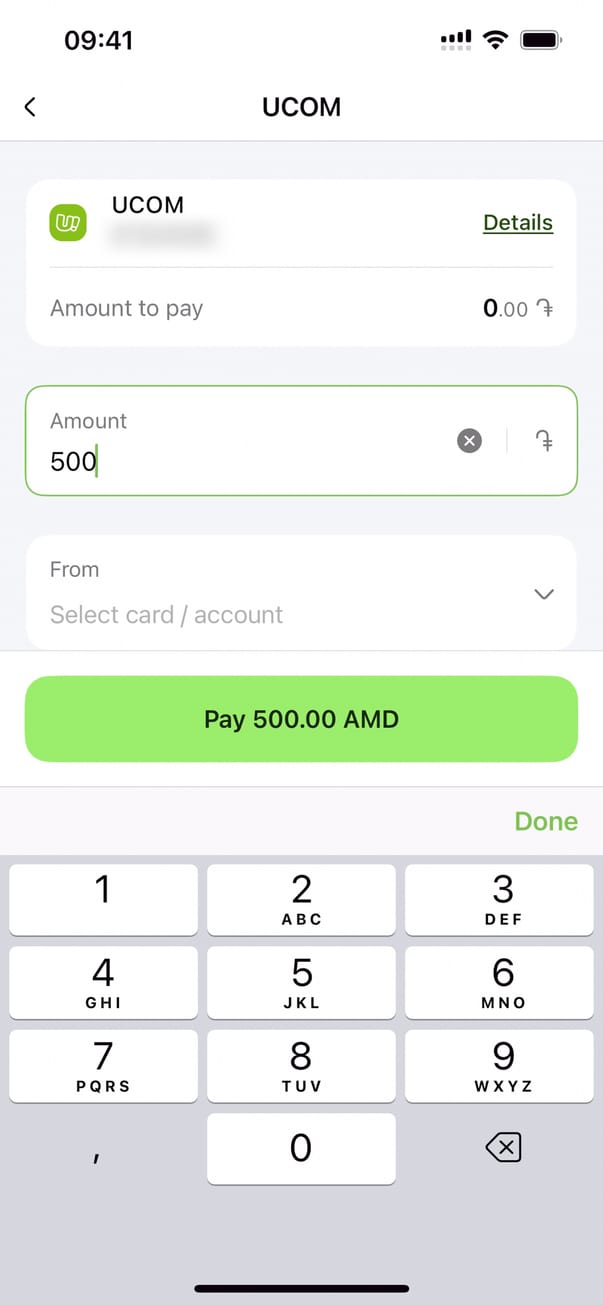Clear the Amount field
Viewport: 603px width, 1305px height.
[469, 440]
